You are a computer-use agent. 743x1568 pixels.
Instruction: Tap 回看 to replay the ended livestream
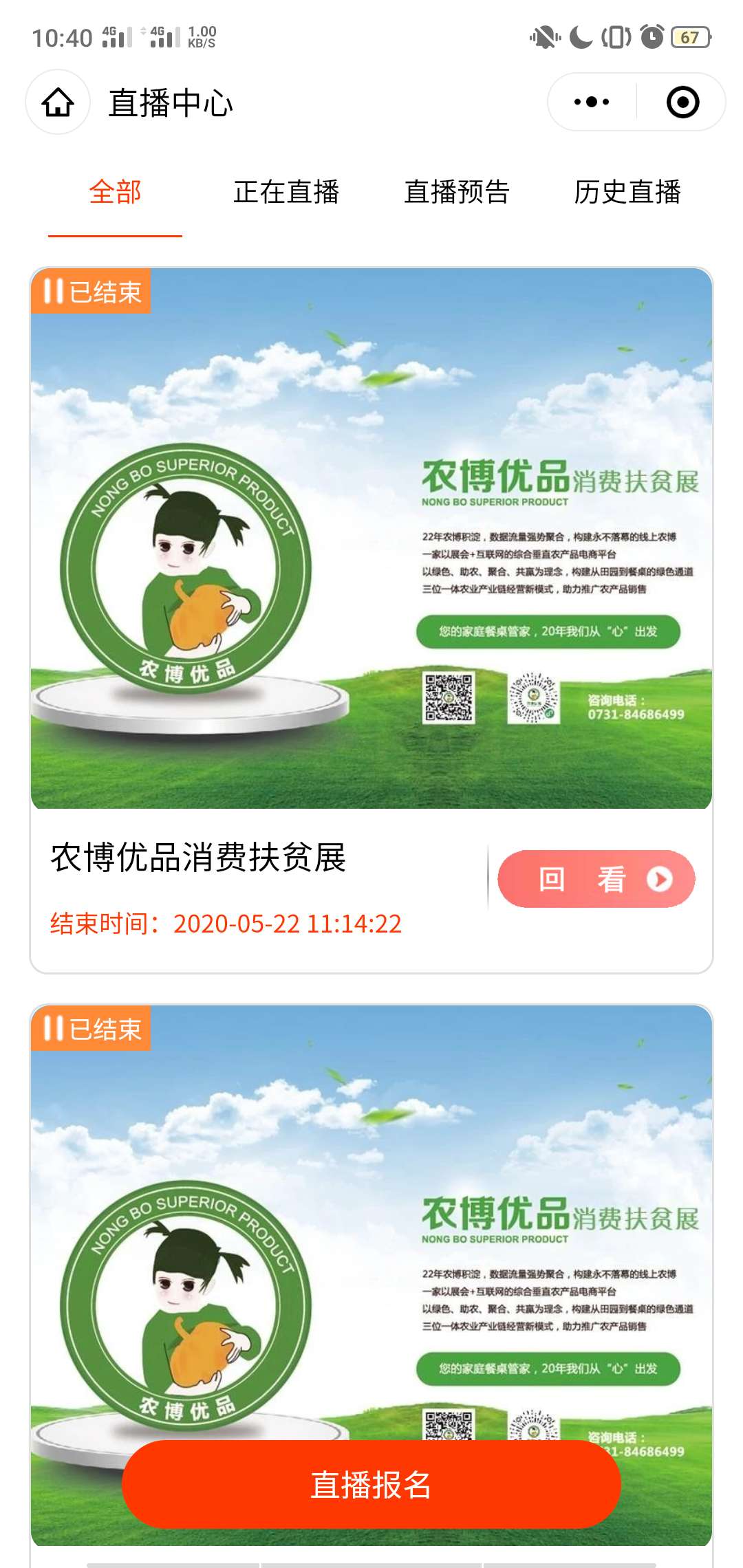(596, 879)
